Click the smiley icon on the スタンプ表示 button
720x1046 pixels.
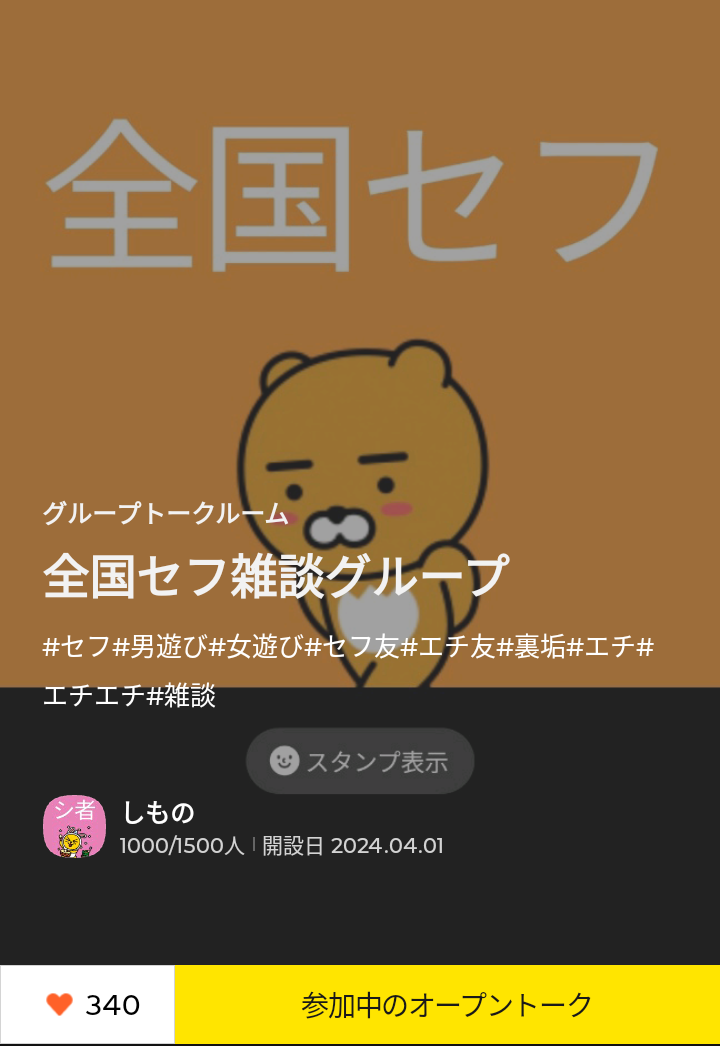tap(286, 761)
